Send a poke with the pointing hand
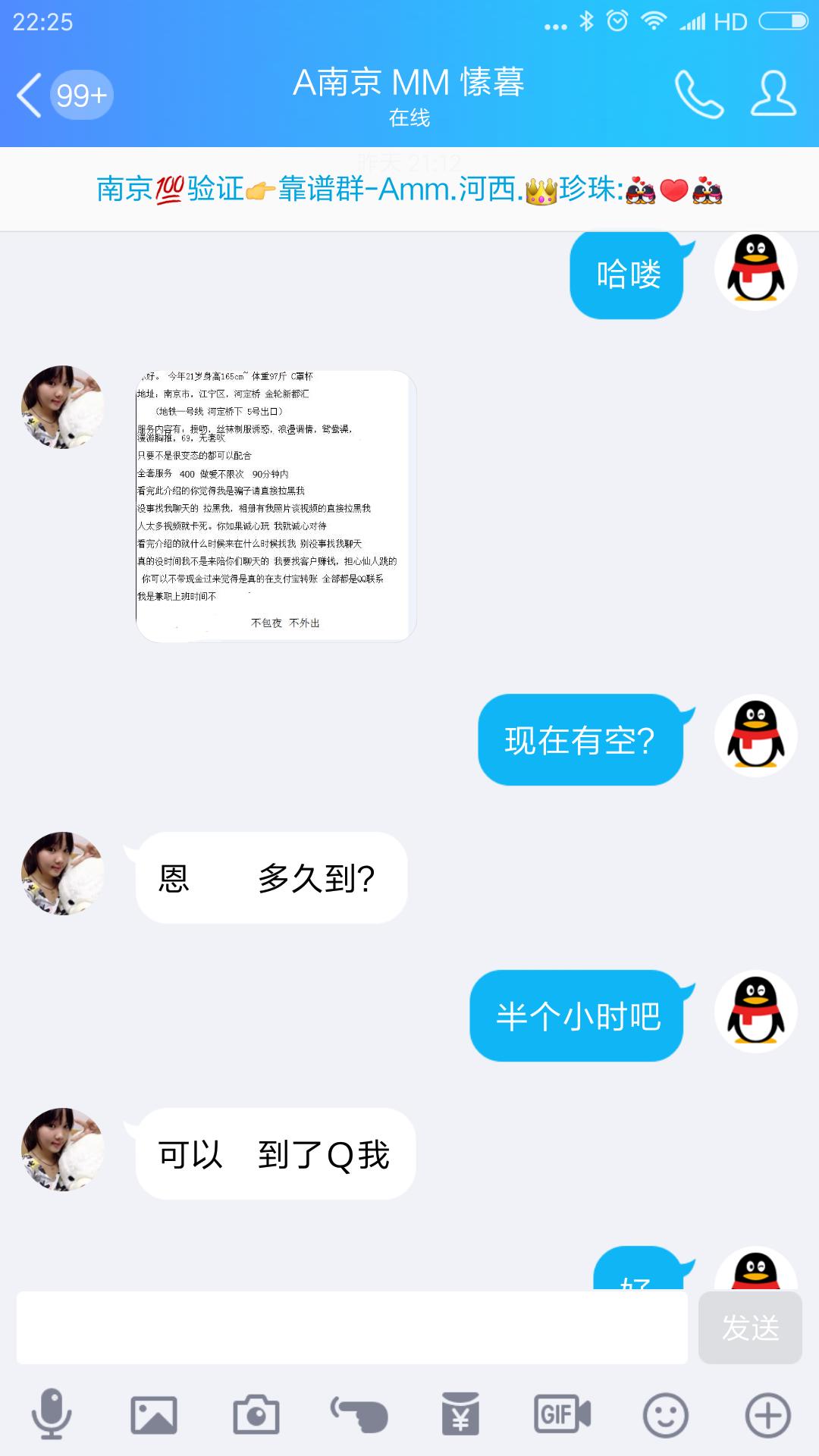 [359, 1415]
